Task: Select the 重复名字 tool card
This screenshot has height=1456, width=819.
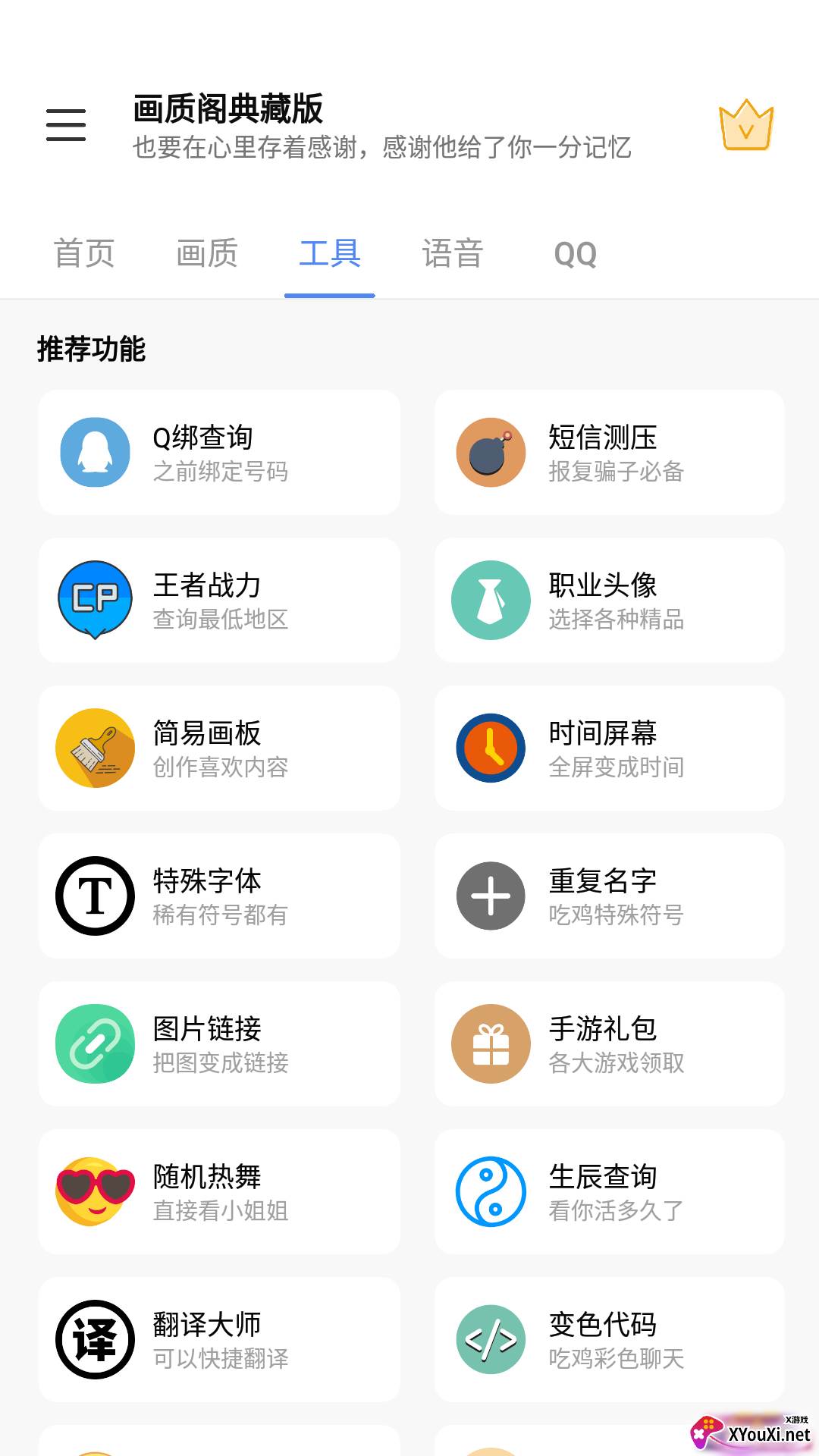Action: [x=609, y=896]
